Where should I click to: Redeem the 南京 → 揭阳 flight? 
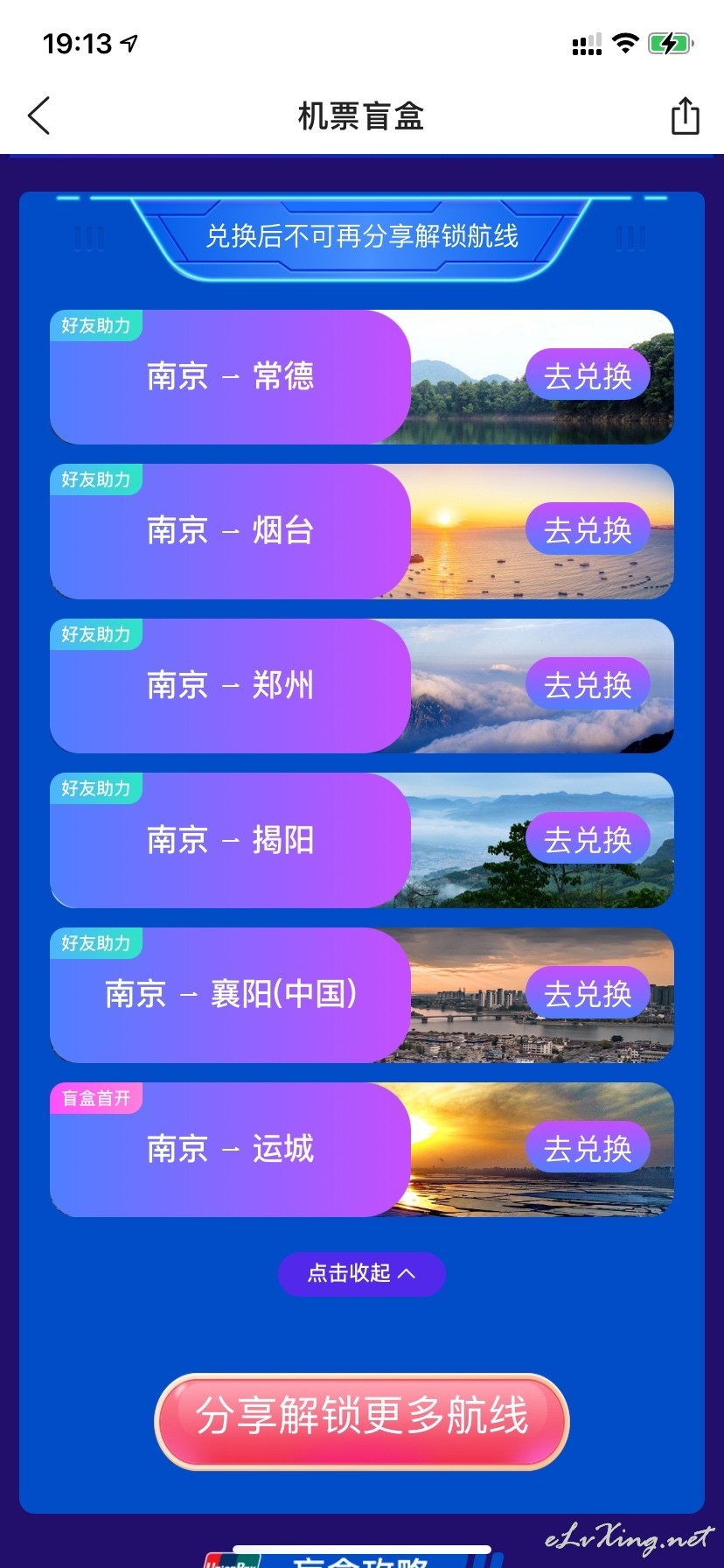pos(588,840)
